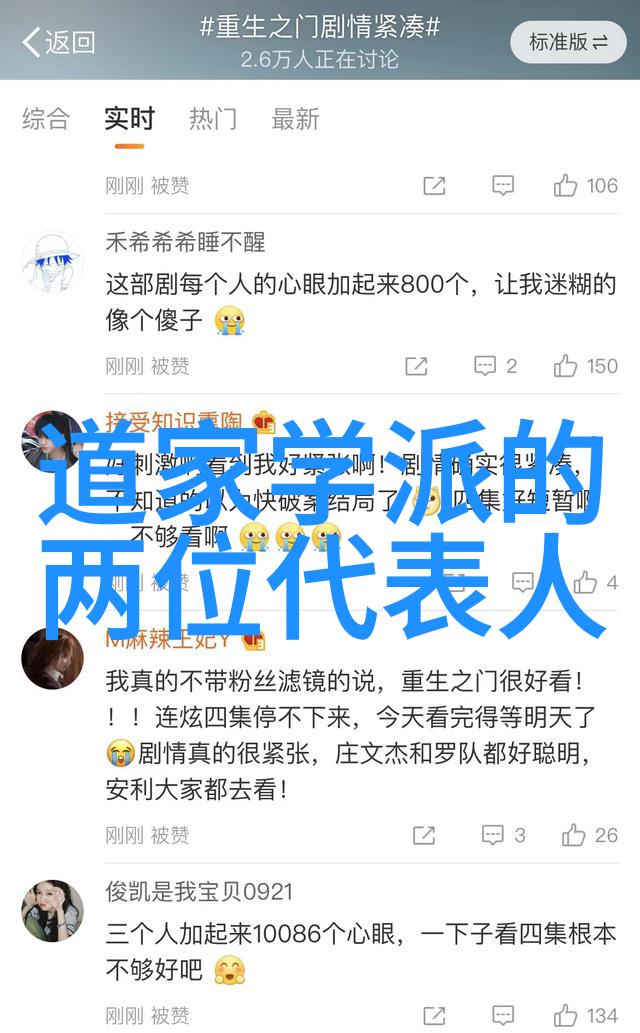
Task: Like M麻辣王妃Y's post with 26 likes
Action: click(590, 835)
